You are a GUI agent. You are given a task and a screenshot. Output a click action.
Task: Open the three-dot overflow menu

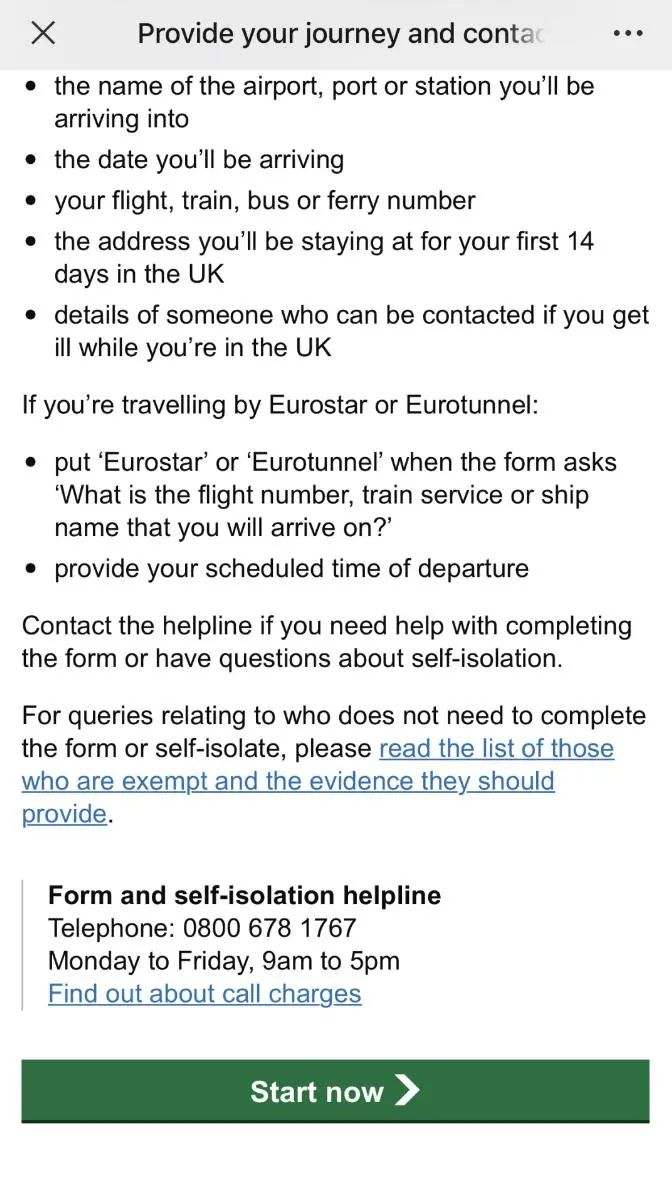(x=628, y=34)
